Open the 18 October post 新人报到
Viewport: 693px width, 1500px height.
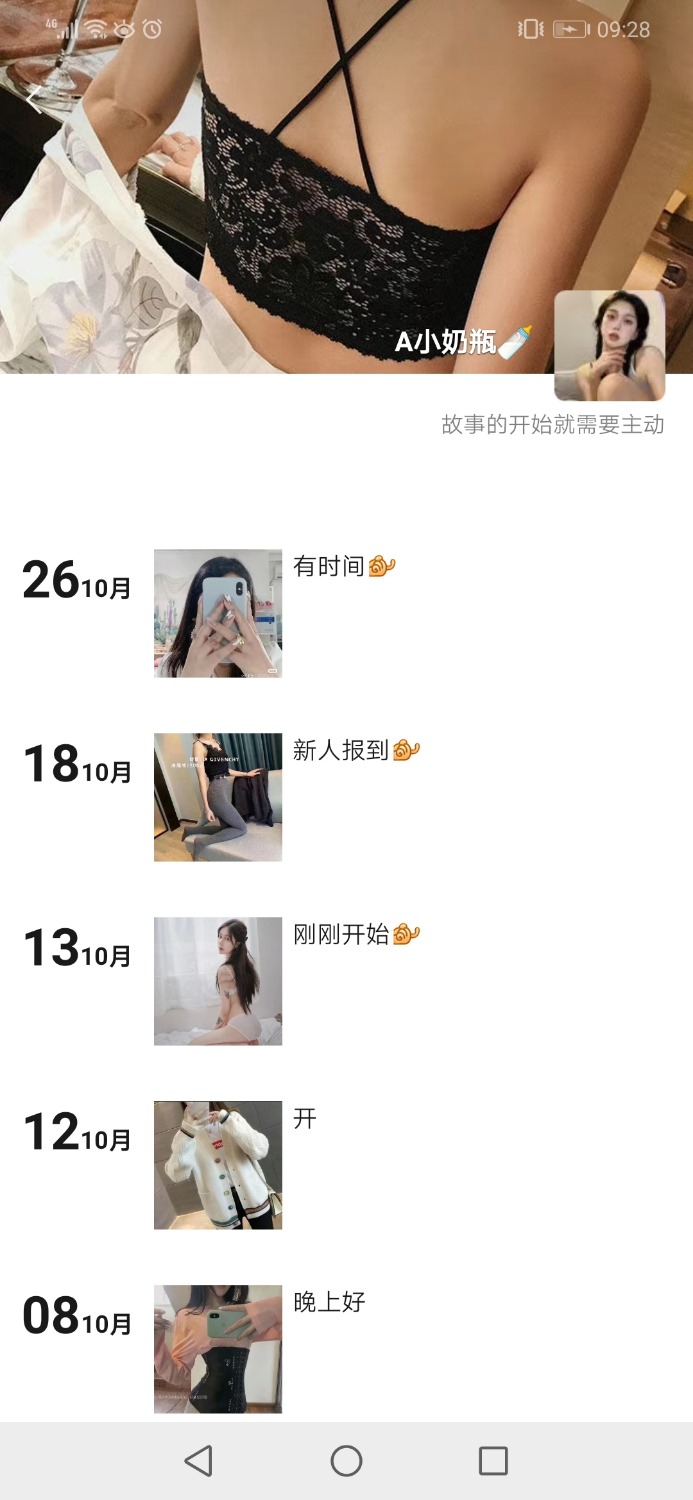click(218, 797)
